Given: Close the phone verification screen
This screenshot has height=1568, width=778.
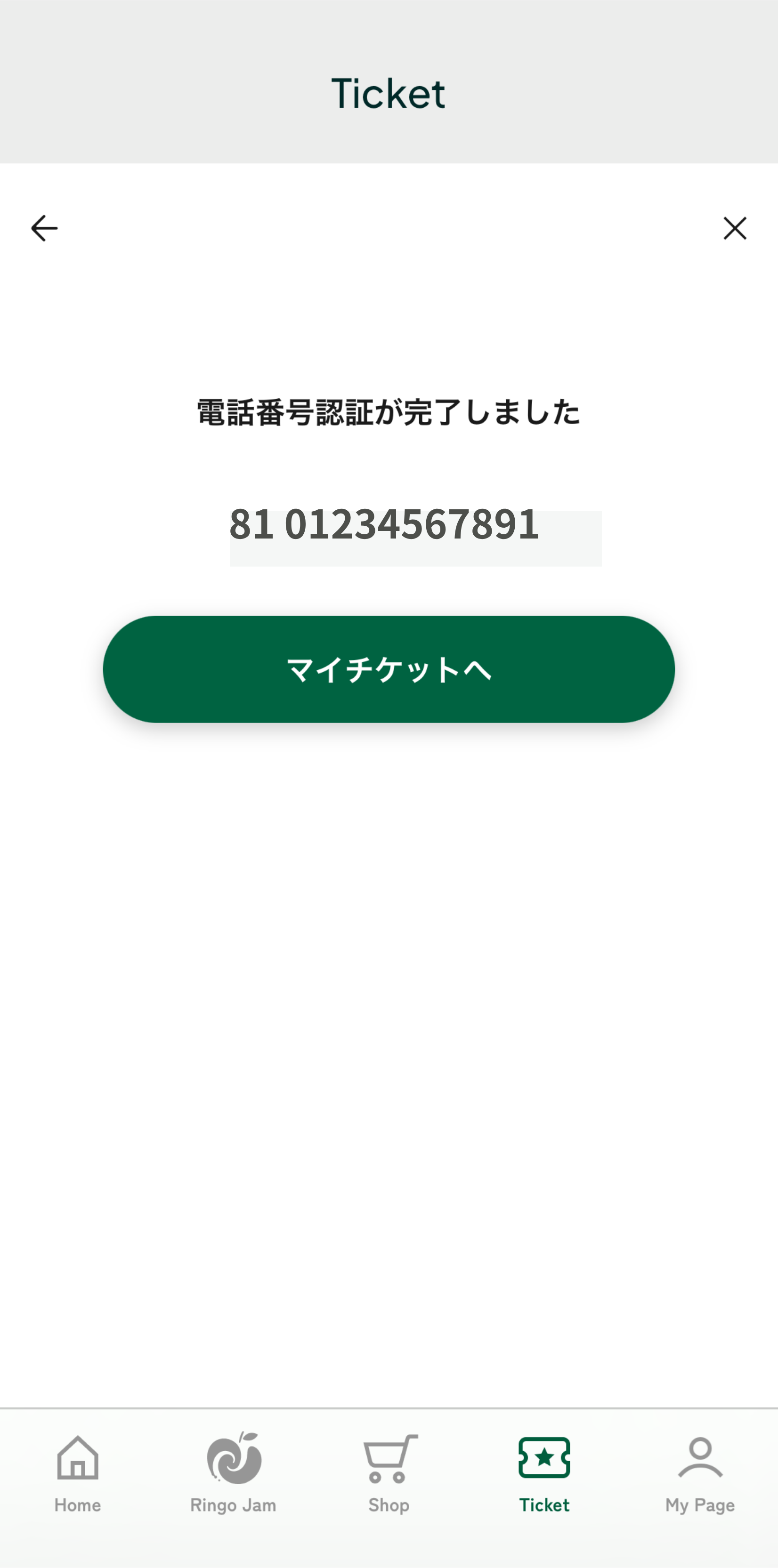Looking at the screenshot, I should point(735,228).
